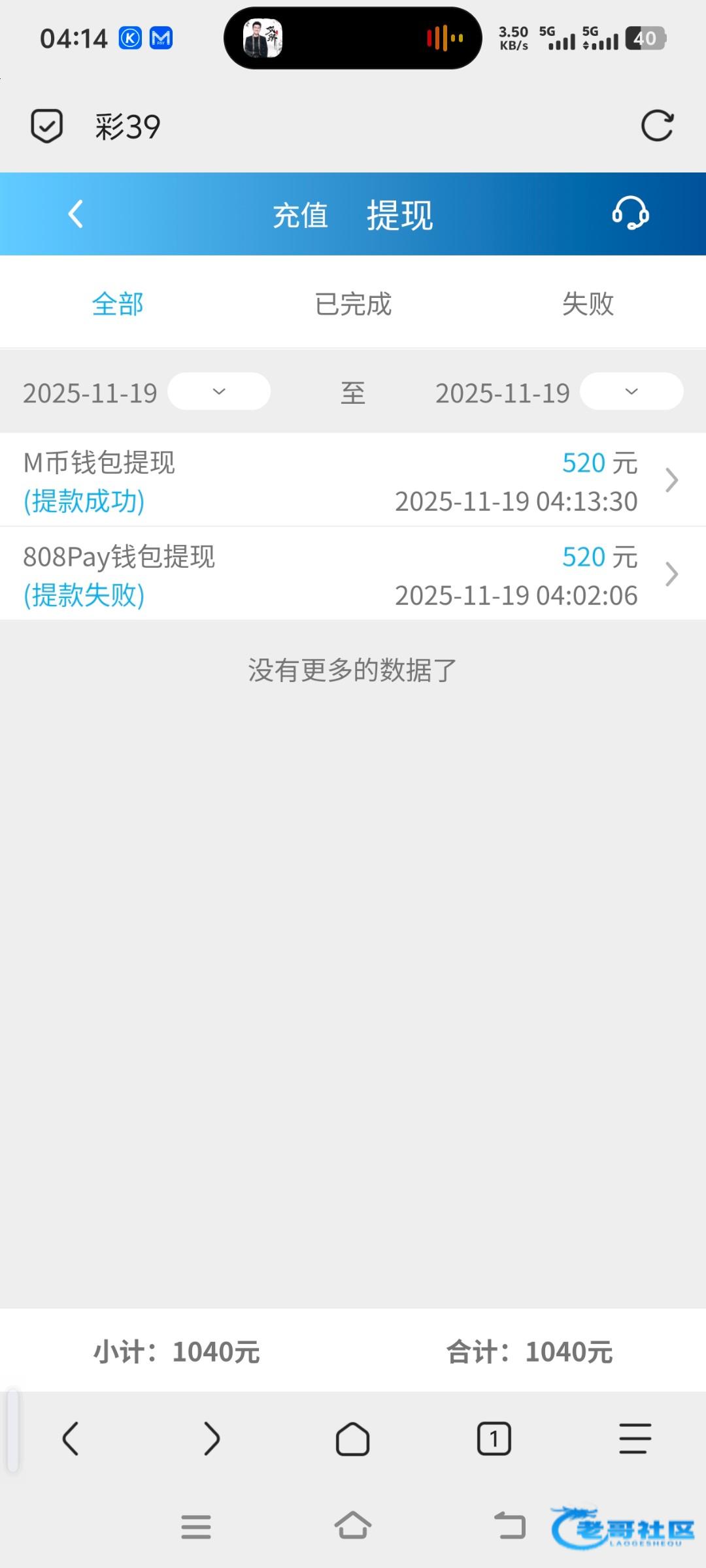Open browser home page
Screen dimensions: 706x1568
pyautogui.click(x=353, y=1439)
